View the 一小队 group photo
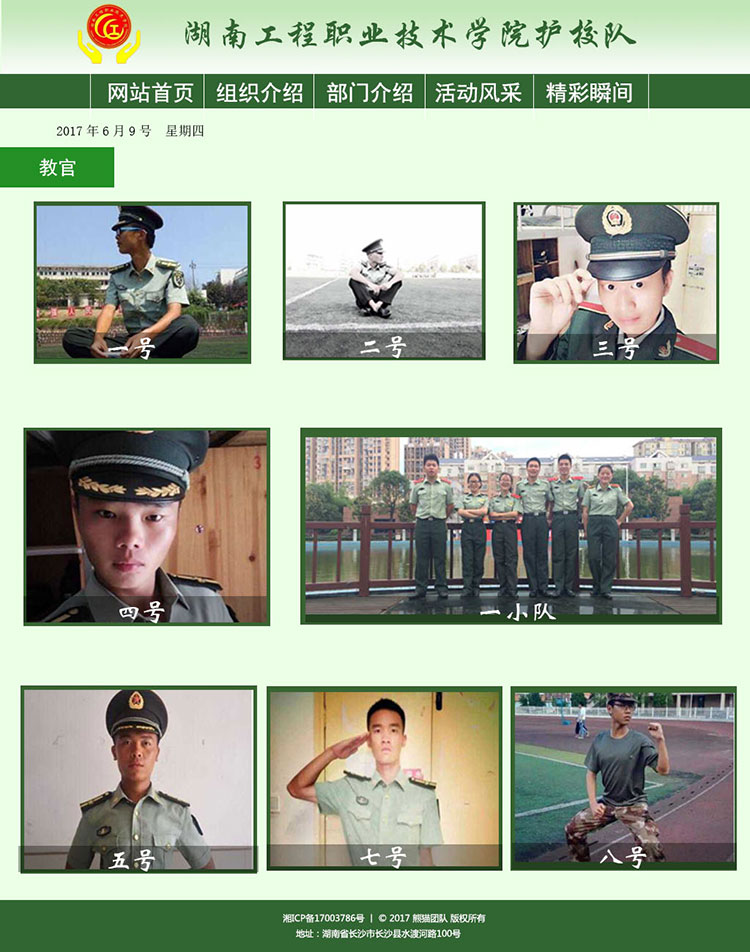The width and height of the screenshot is (750, 952). pyautogui.click(x=511, y=526)
